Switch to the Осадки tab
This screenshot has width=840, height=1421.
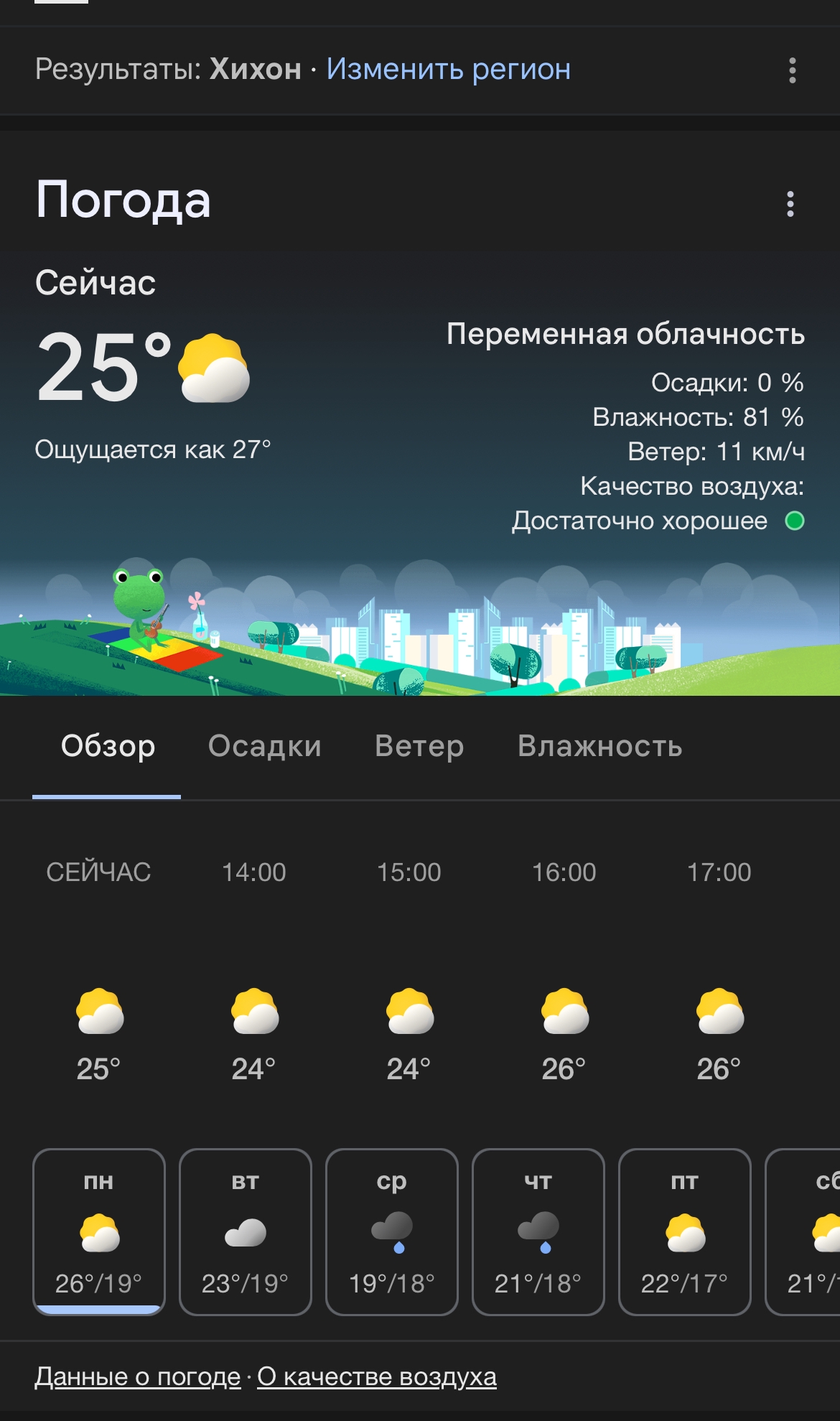coord(264,747)
